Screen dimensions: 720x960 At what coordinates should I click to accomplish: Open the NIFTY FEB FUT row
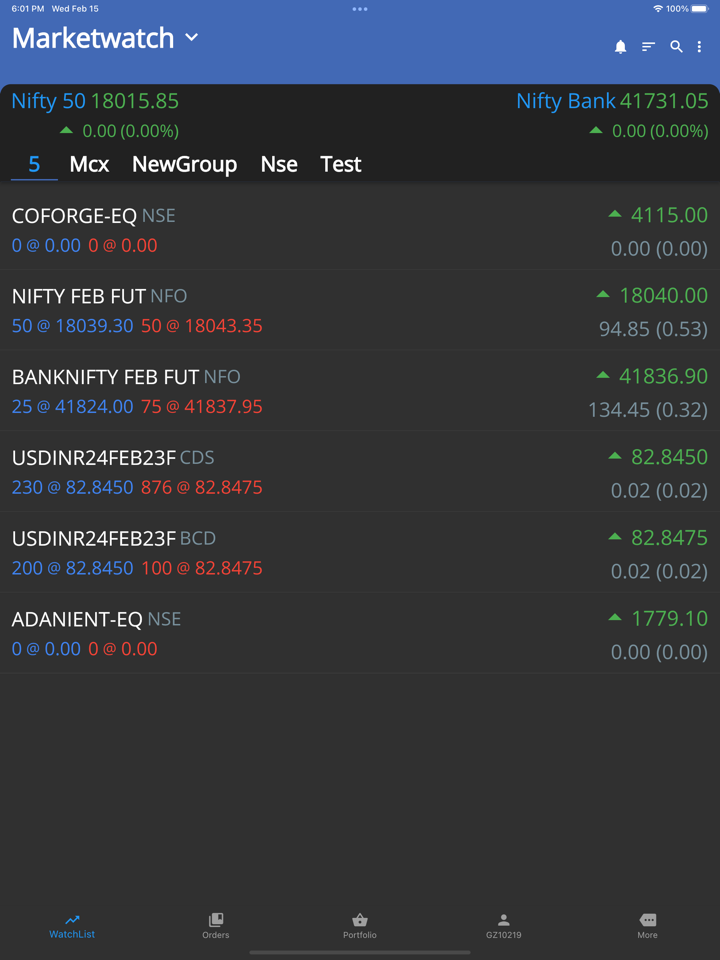click(x=360, y=311)
